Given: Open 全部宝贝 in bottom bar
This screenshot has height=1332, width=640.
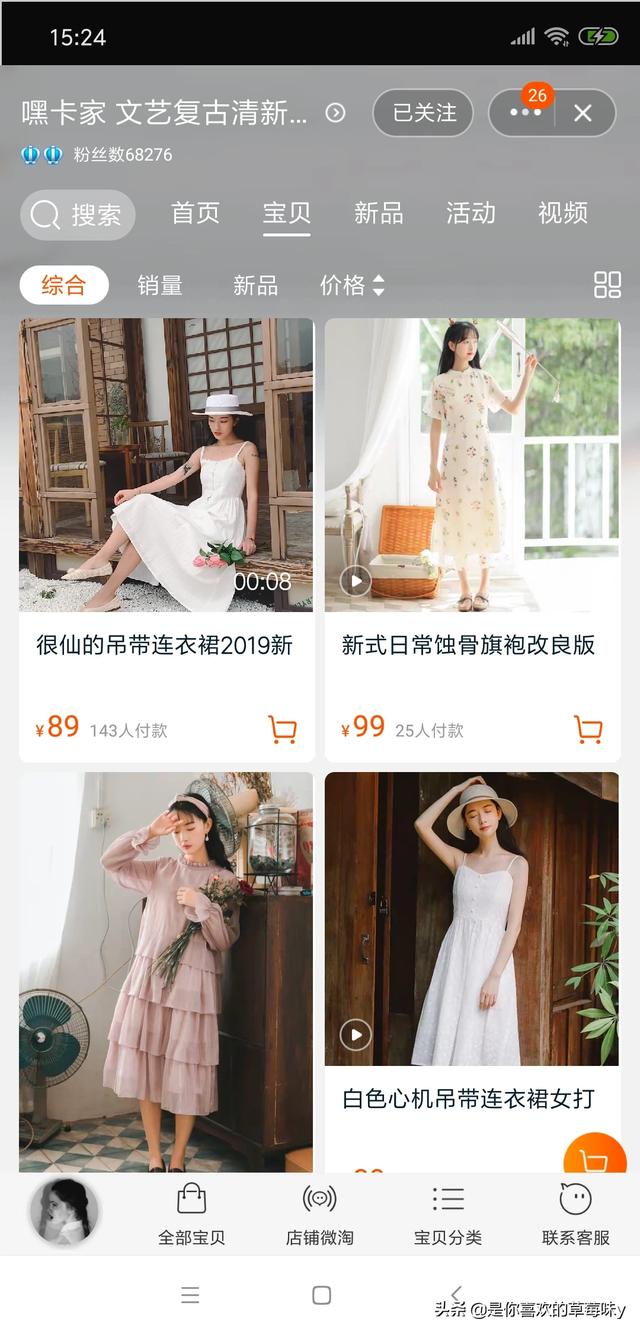Looking at the screenshot, I should (x=191, y=1214).
